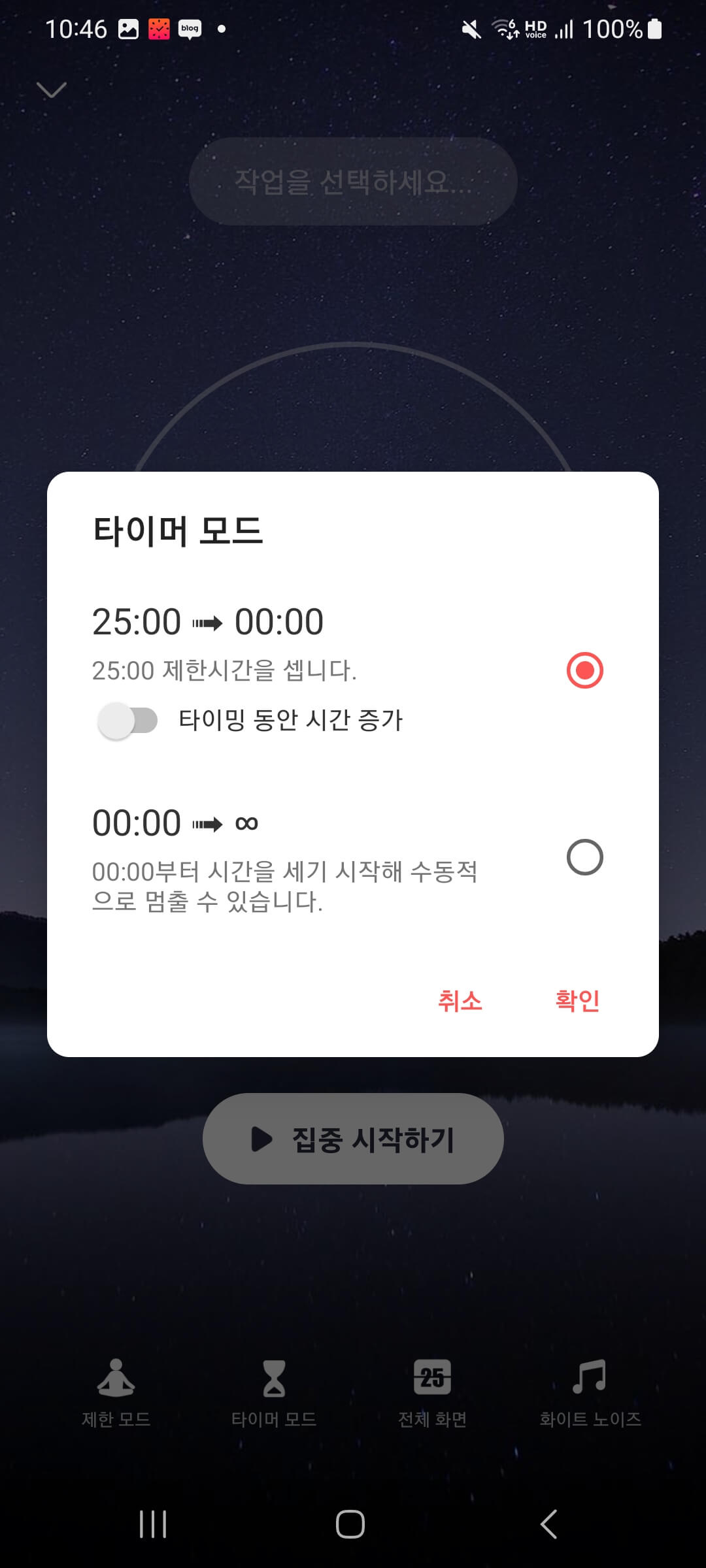Select the 25:00 countdown mode radio button
Viewport: 706px width, 1568px height.
coord(584,670)
